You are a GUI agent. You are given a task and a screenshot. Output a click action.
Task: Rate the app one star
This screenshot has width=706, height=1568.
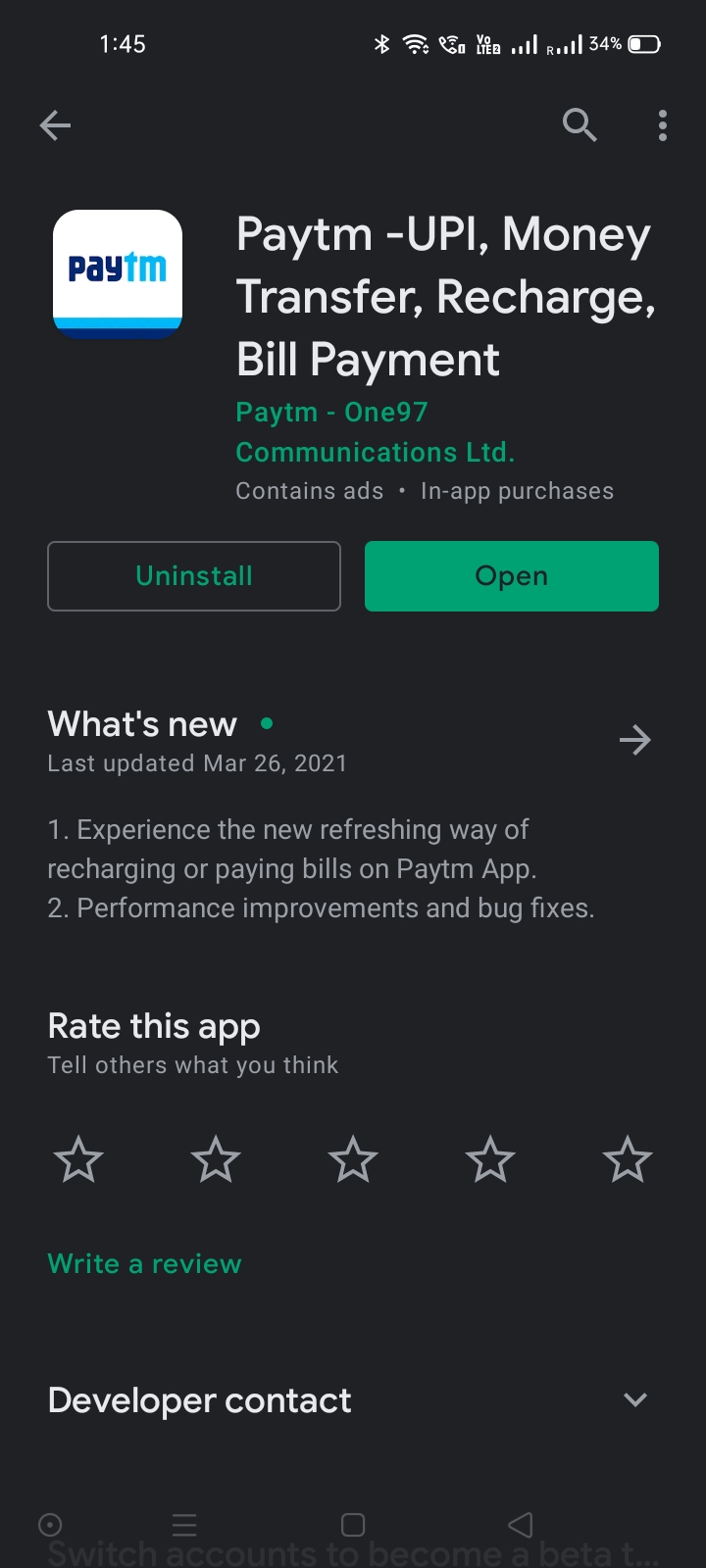[78, 1160]
